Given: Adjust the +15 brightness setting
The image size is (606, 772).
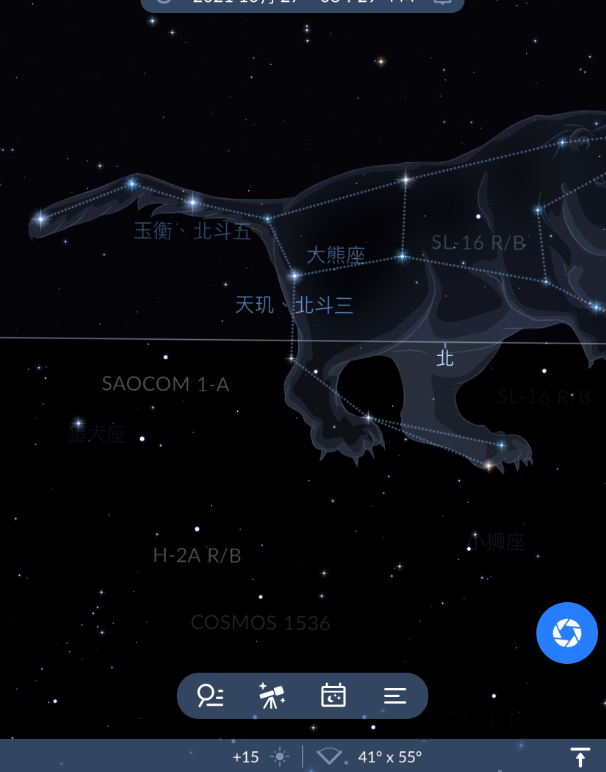Looking at the screenshot, I should (x=260, y=757).
